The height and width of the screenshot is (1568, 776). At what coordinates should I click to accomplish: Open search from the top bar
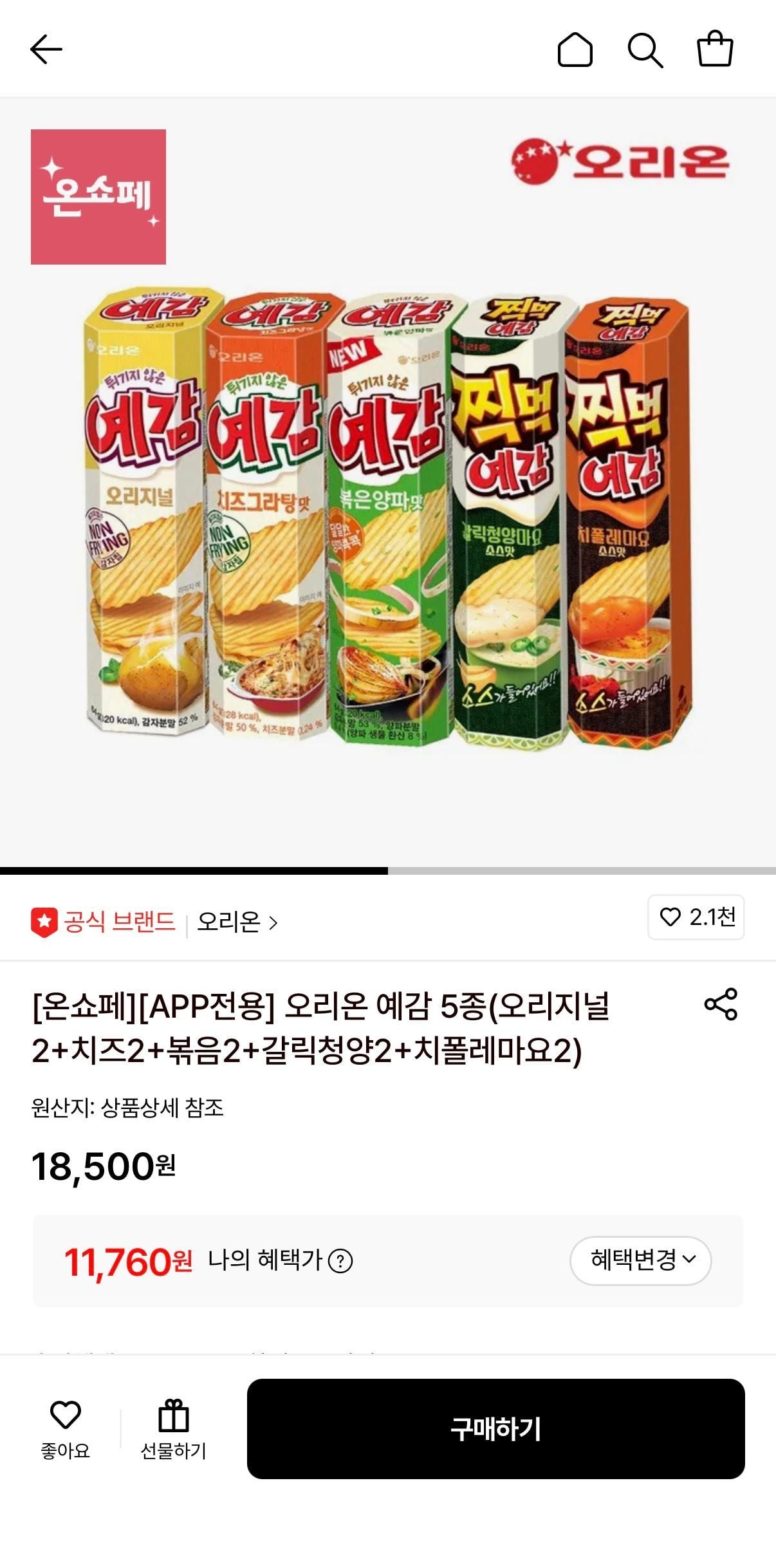[x=645, y=50]
